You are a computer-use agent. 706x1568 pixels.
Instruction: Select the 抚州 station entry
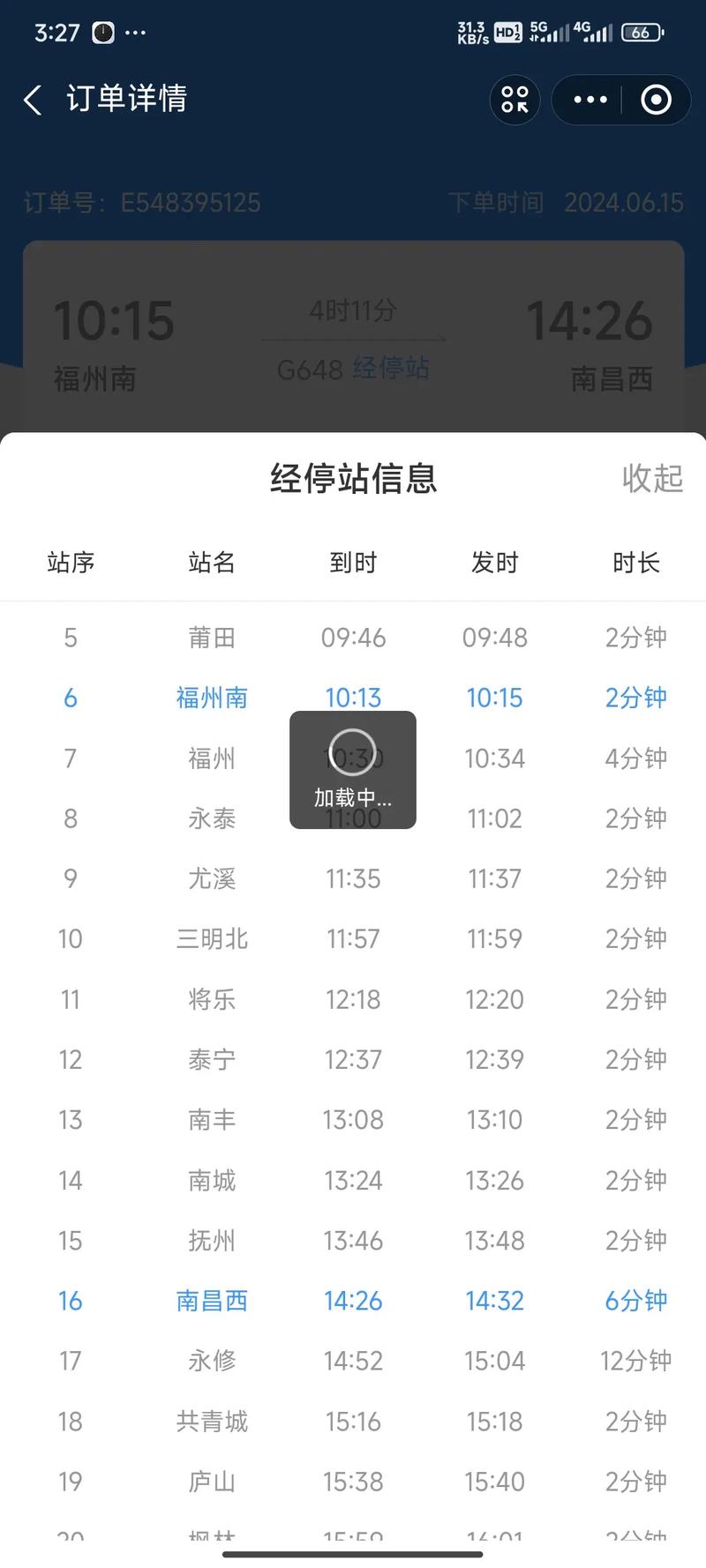[211, 1240]
